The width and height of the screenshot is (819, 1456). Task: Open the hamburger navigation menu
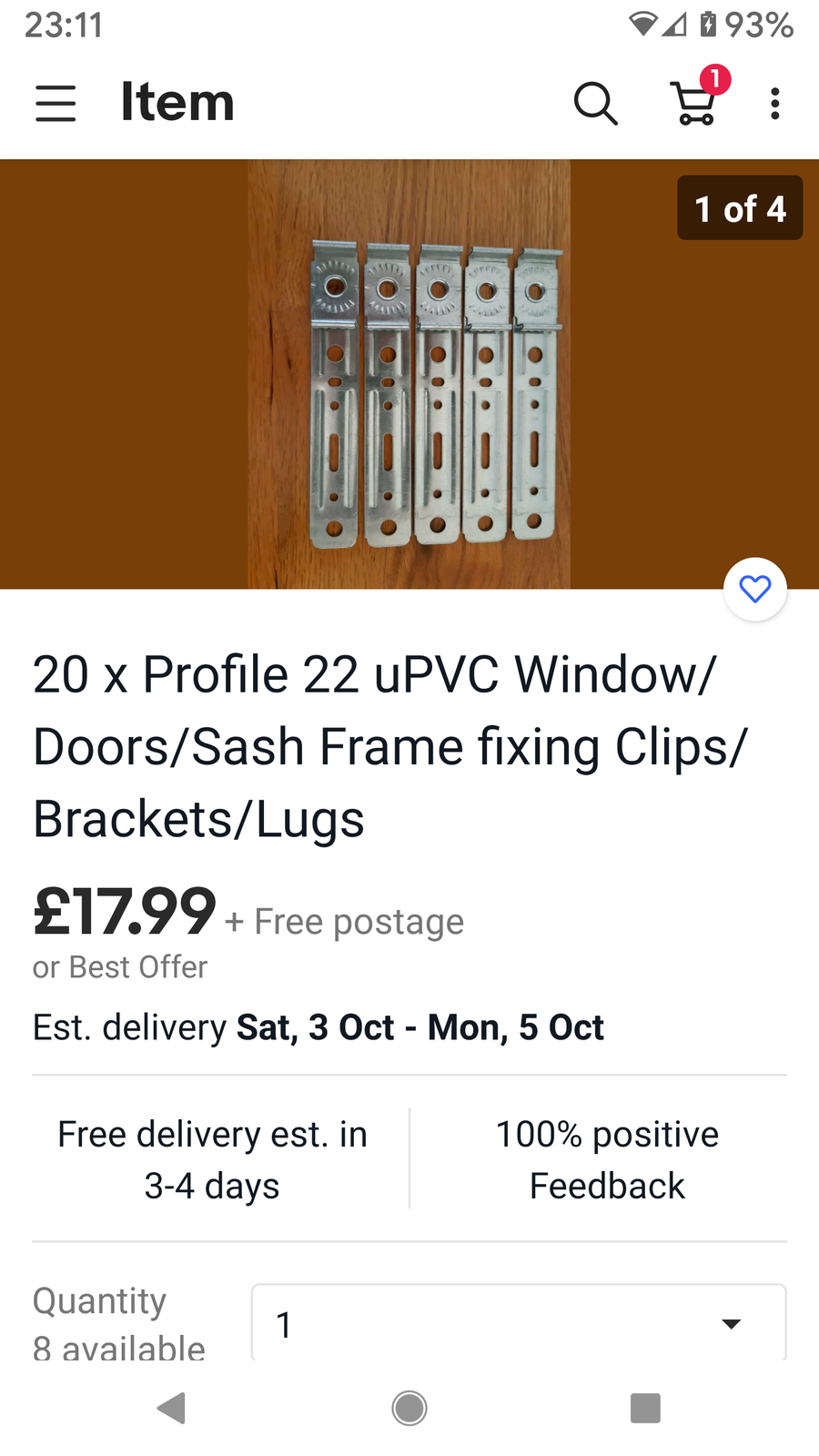[56, 103]
